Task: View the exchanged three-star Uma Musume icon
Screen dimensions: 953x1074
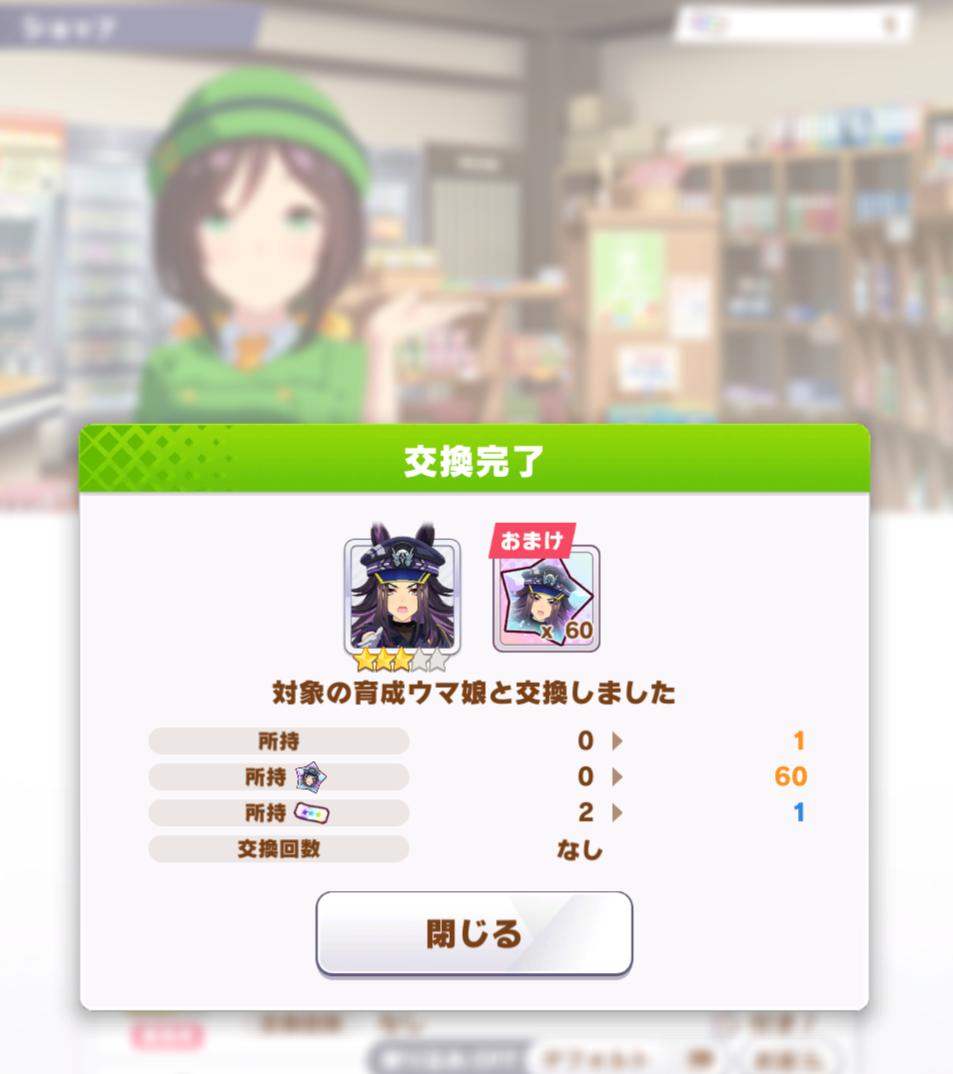Action: coord(402,596)
